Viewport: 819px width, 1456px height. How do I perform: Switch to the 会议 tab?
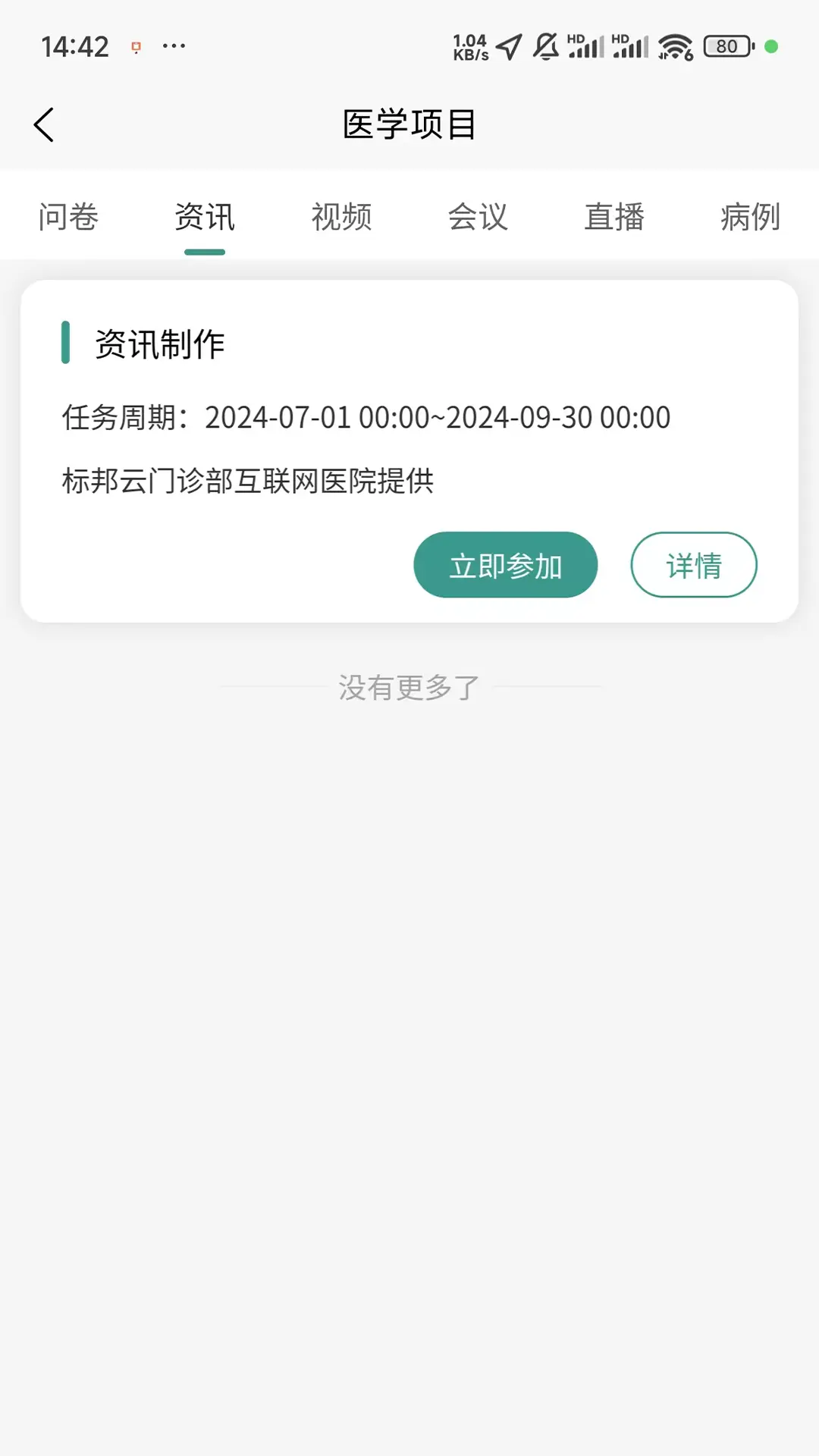point(478,217)
